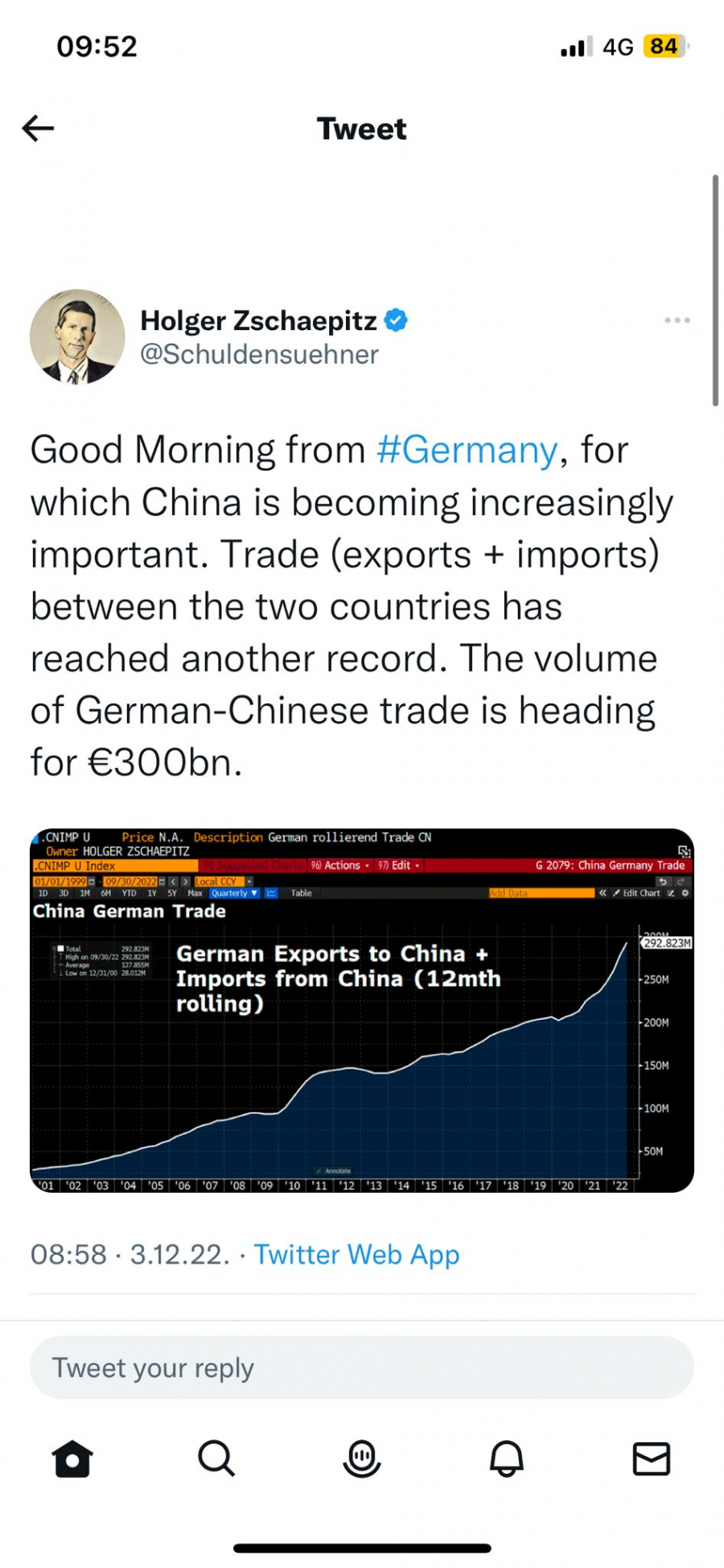Go back using the arrow
The width and height of the screenshot is (724, 1568).
pyautogui.click(x=38, y=128)
